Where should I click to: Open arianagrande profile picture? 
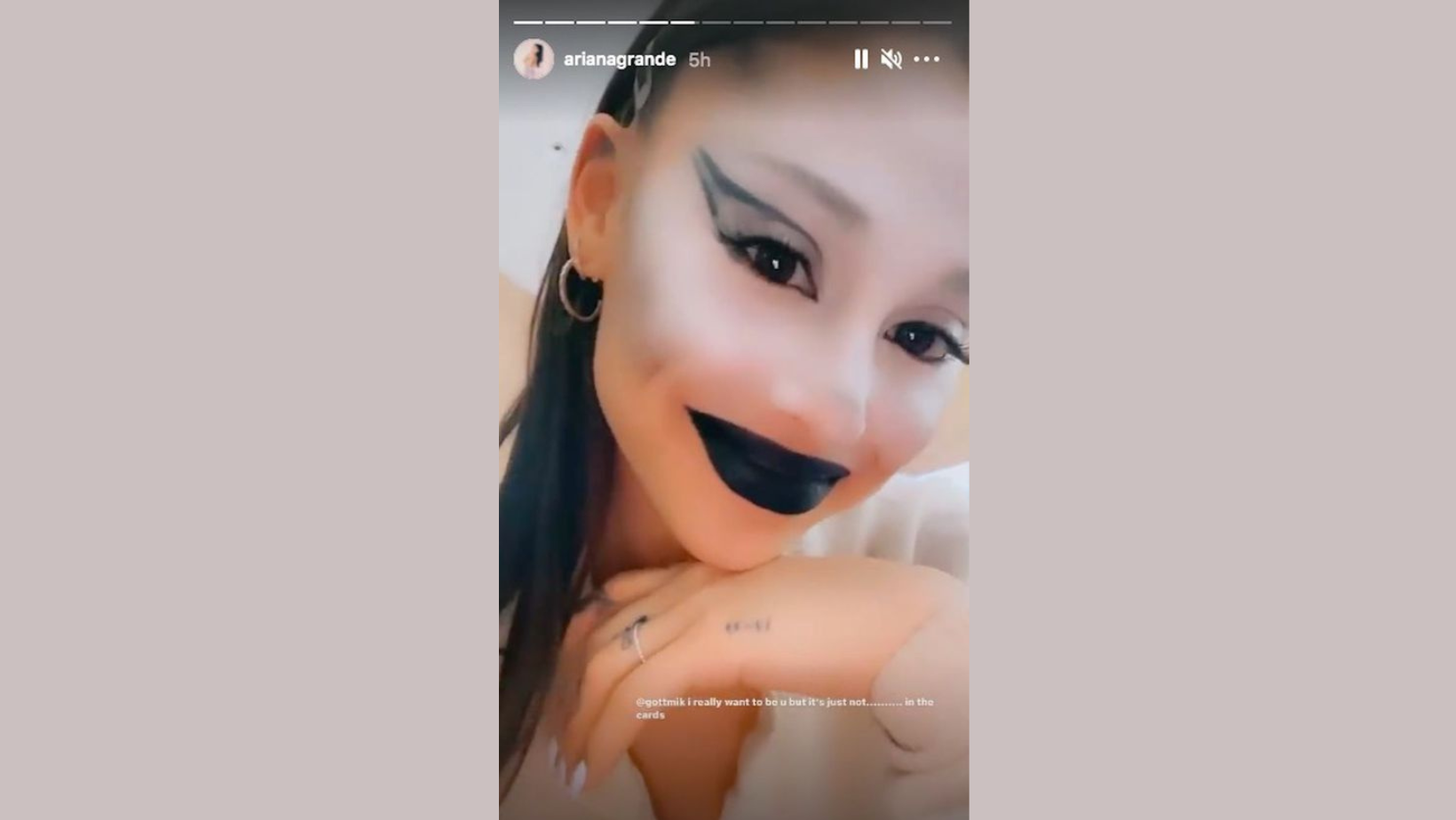[534, 59]
